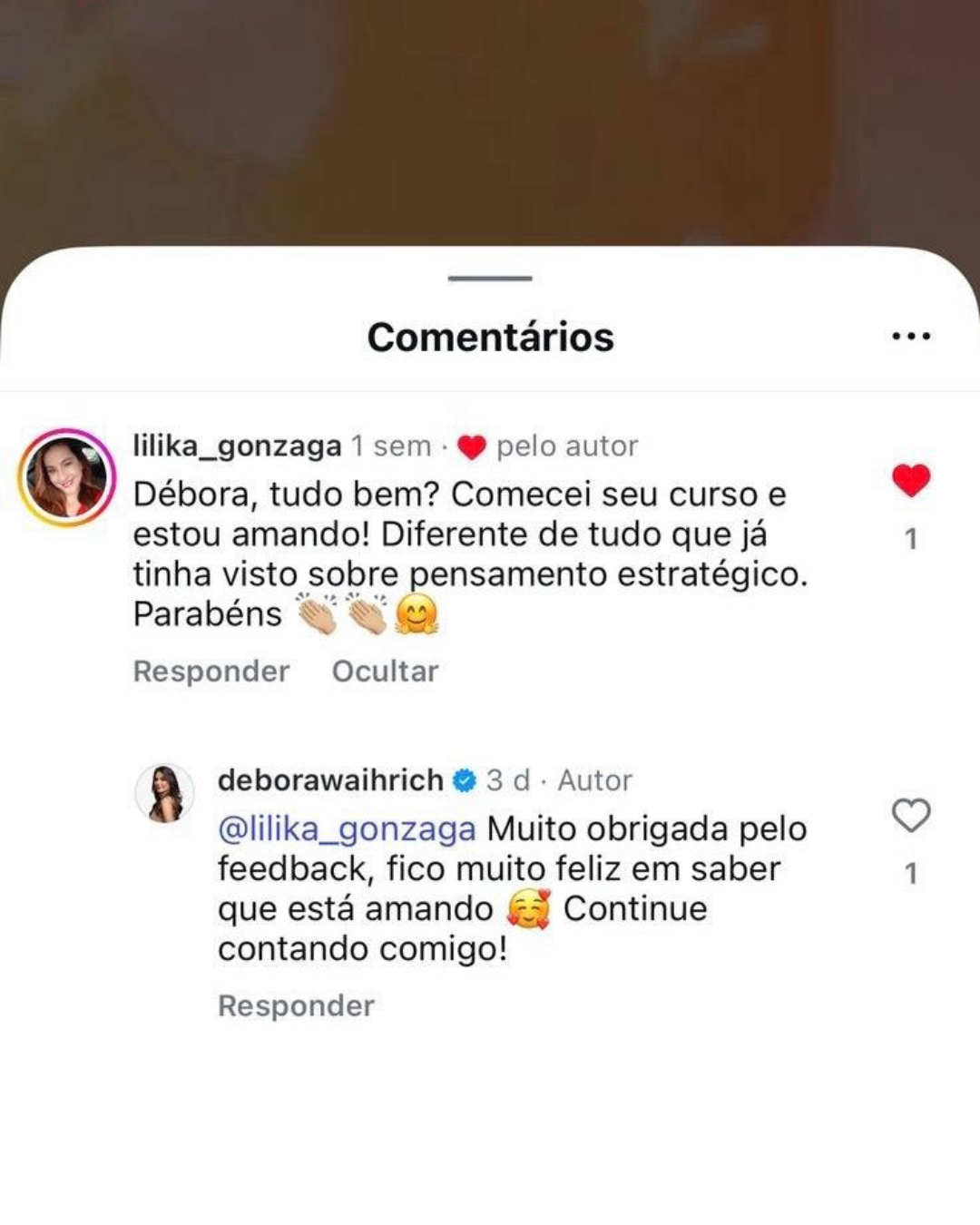This screenshot has width=980, height=1225.
Task: Like deborawaihrich's reply heart
Action: click(910, 817)
